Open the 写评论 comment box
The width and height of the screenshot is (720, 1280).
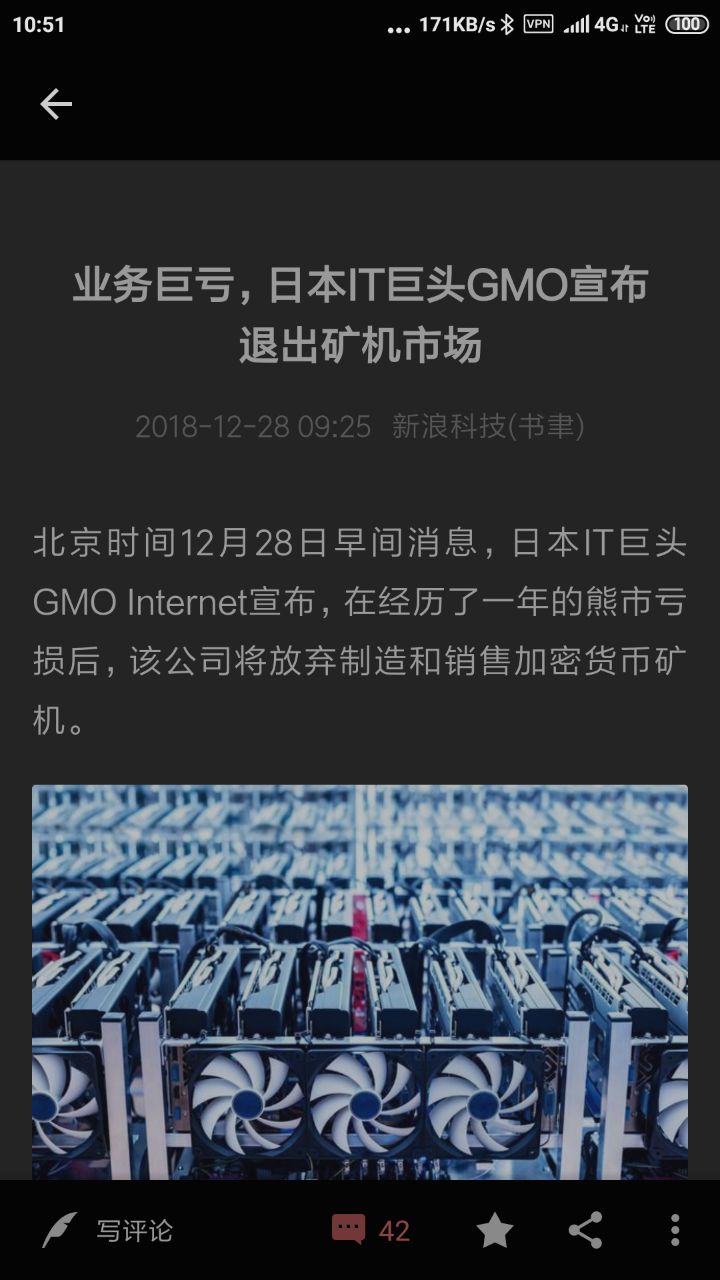tap(110, 1230)
